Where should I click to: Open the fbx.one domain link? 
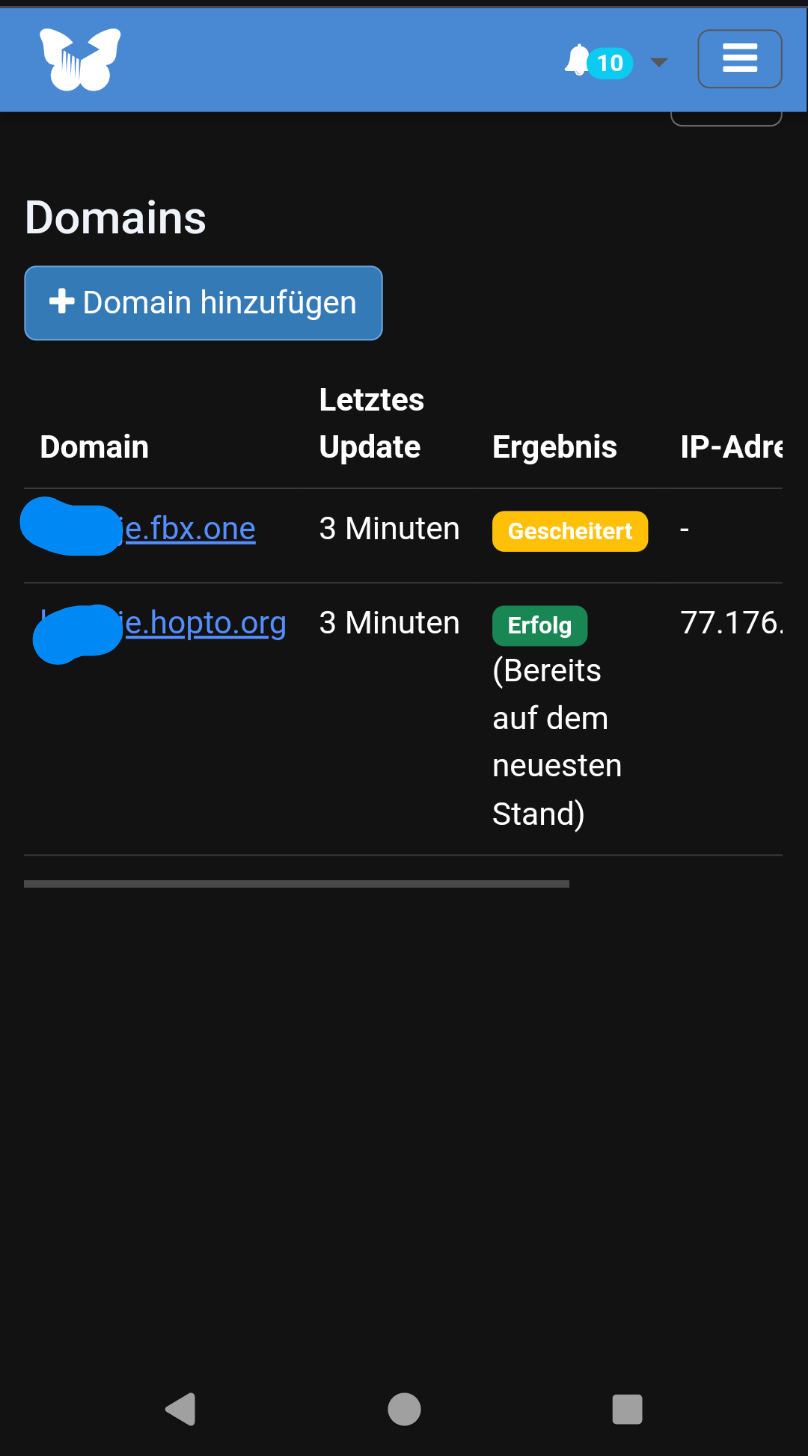[190, 528]
